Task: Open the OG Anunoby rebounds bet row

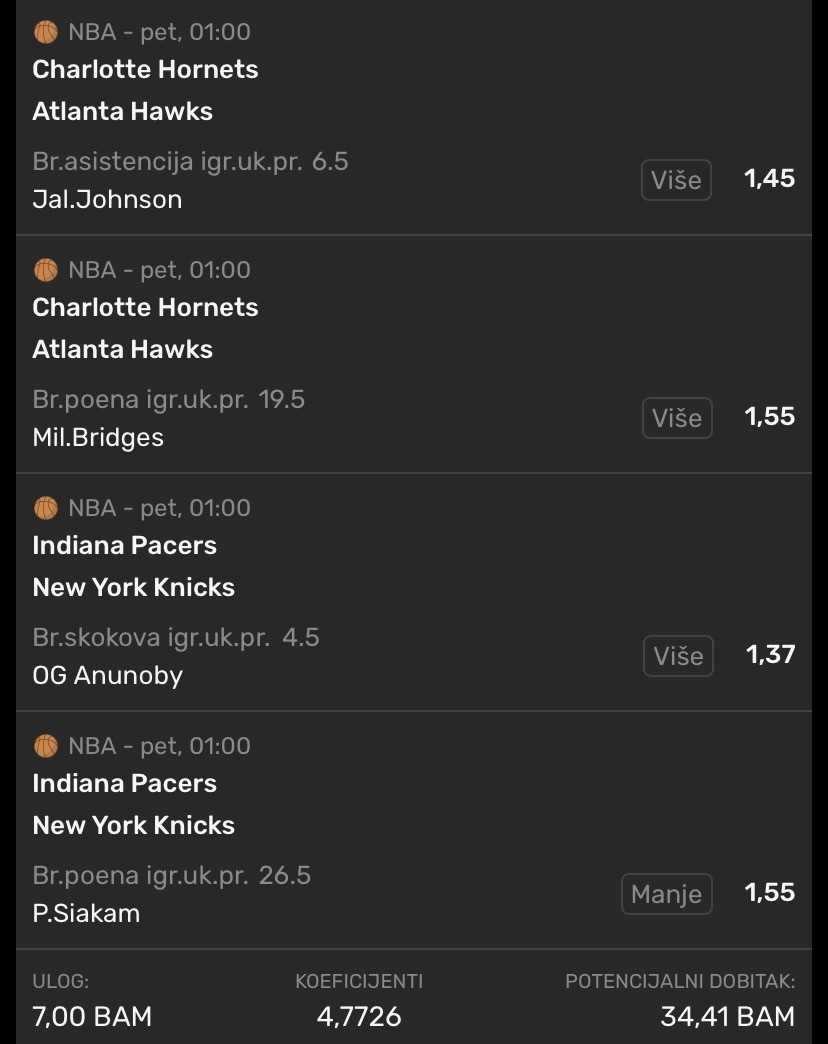Action: [300, 656]
